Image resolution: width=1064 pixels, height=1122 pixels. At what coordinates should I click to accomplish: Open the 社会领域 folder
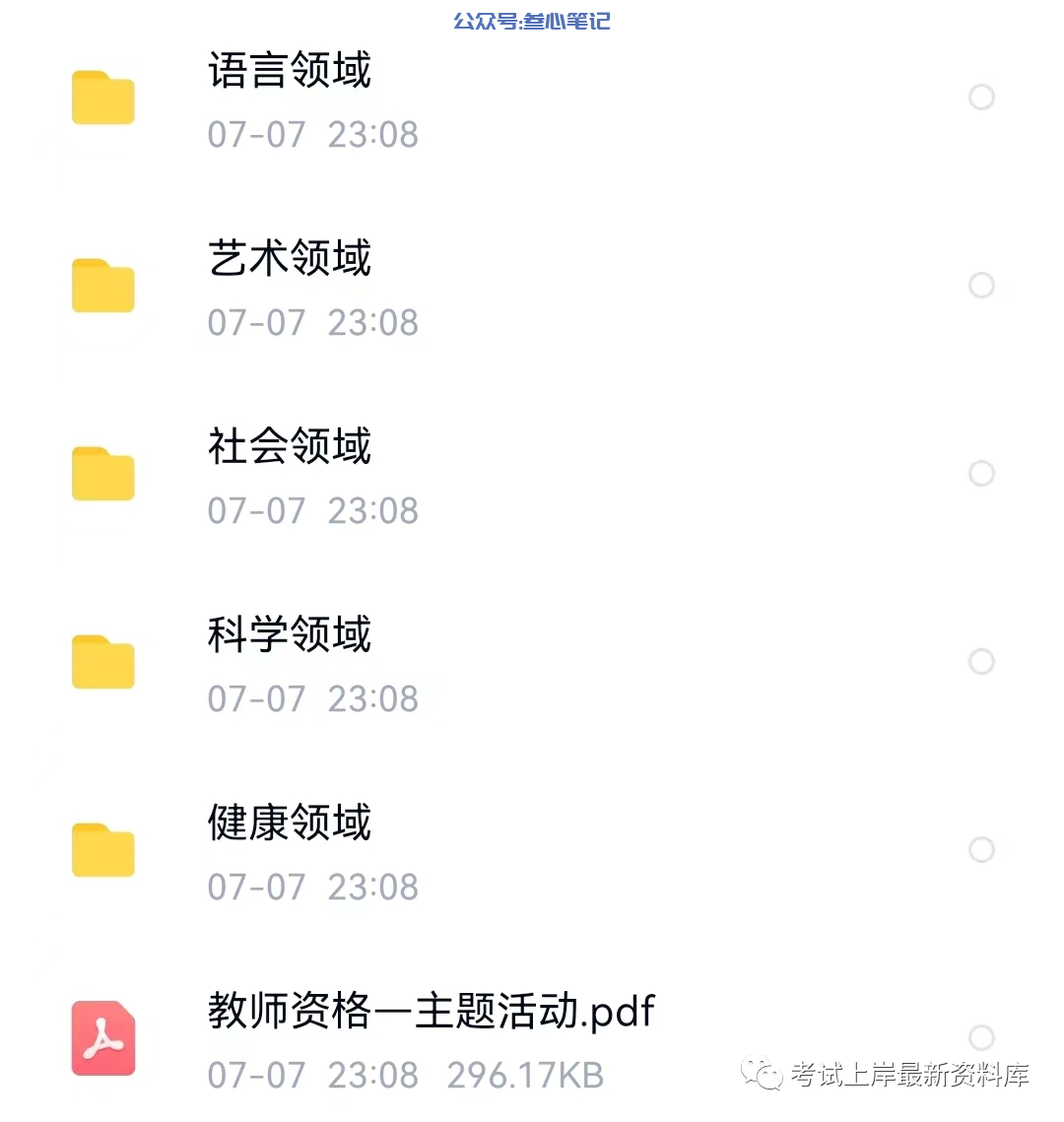(290, 449)
